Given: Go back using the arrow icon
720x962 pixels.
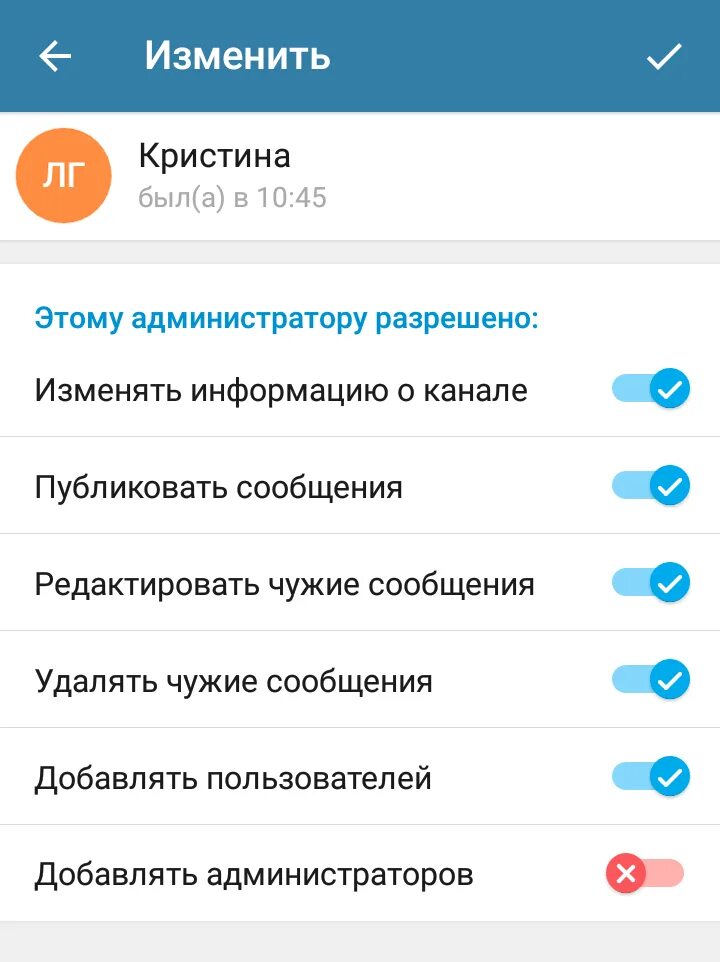Looking at the screenshot, I should coord(55,56).
